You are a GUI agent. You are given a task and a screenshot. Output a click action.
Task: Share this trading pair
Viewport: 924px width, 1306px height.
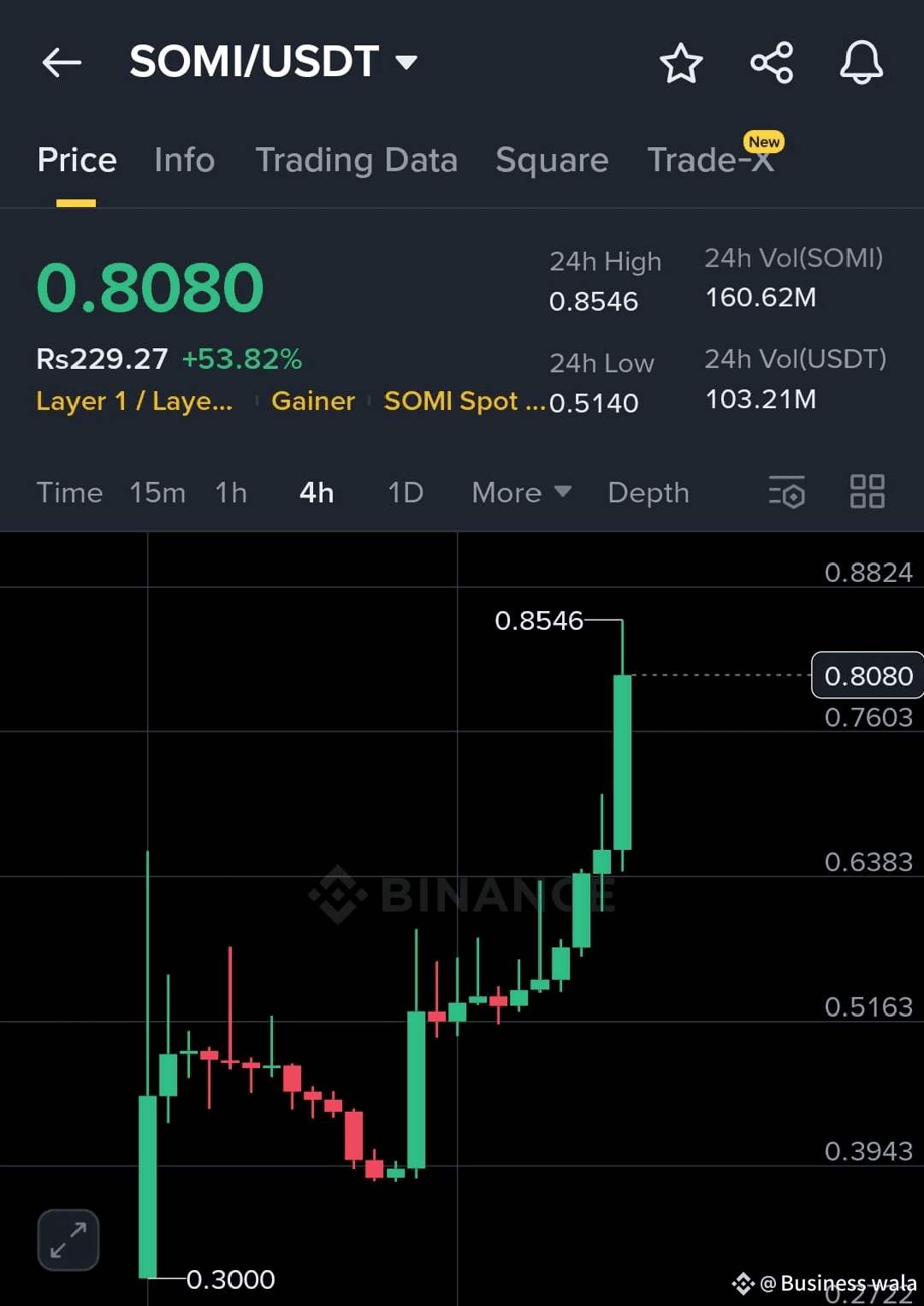click(772, 62)
